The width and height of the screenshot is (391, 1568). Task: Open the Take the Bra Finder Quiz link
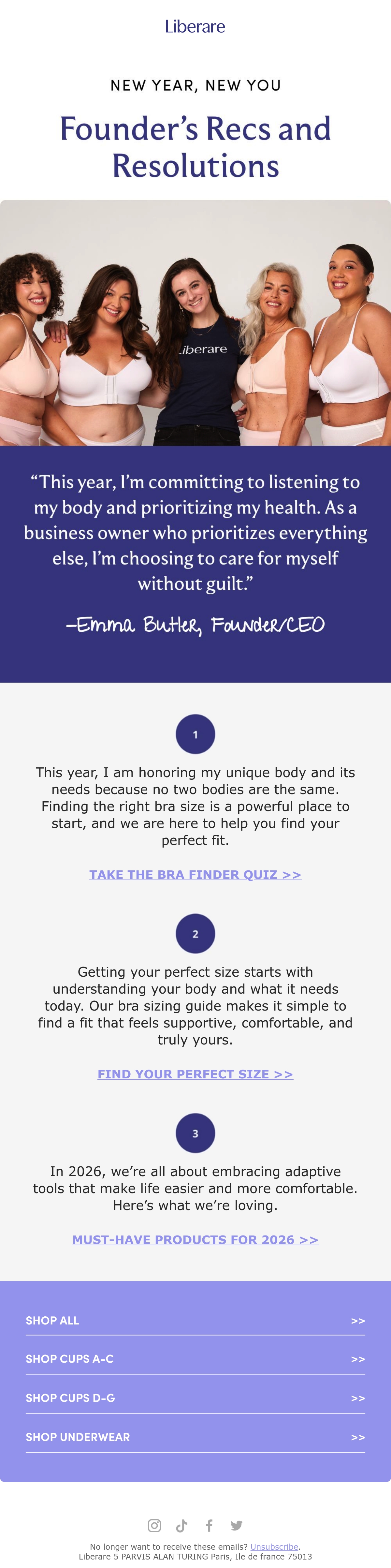point(195,874)
